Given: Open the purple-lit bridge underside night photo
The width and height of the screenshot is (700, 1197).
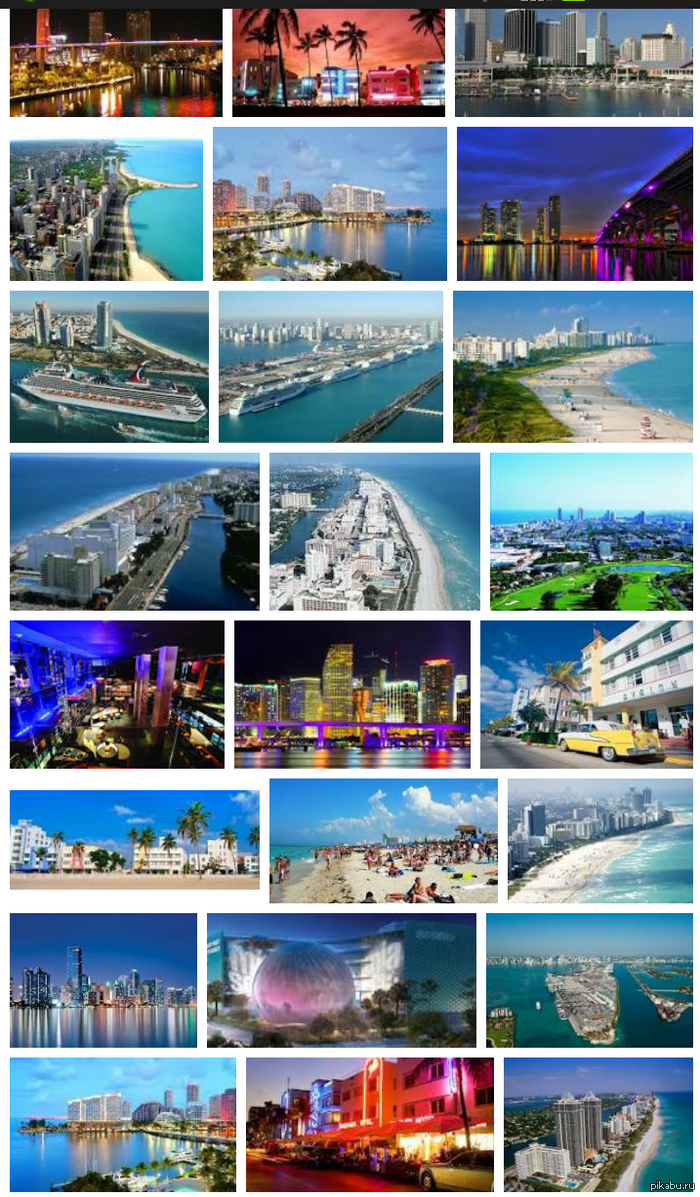Looking at the screenshot, I should point(574,203).
